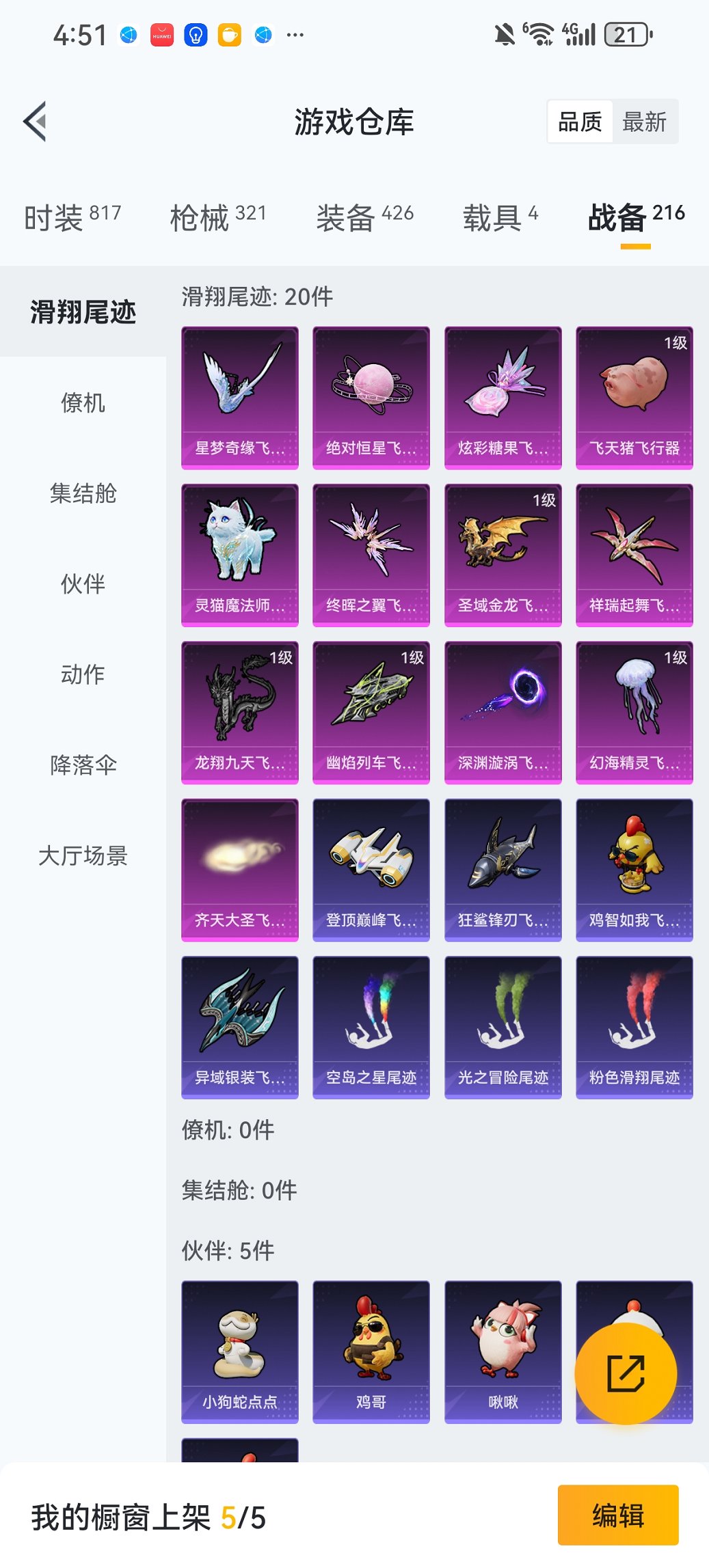The height and width of the screenshot is (1568, 709).
Task: Select the 动作 category
Action: (83, 674)
